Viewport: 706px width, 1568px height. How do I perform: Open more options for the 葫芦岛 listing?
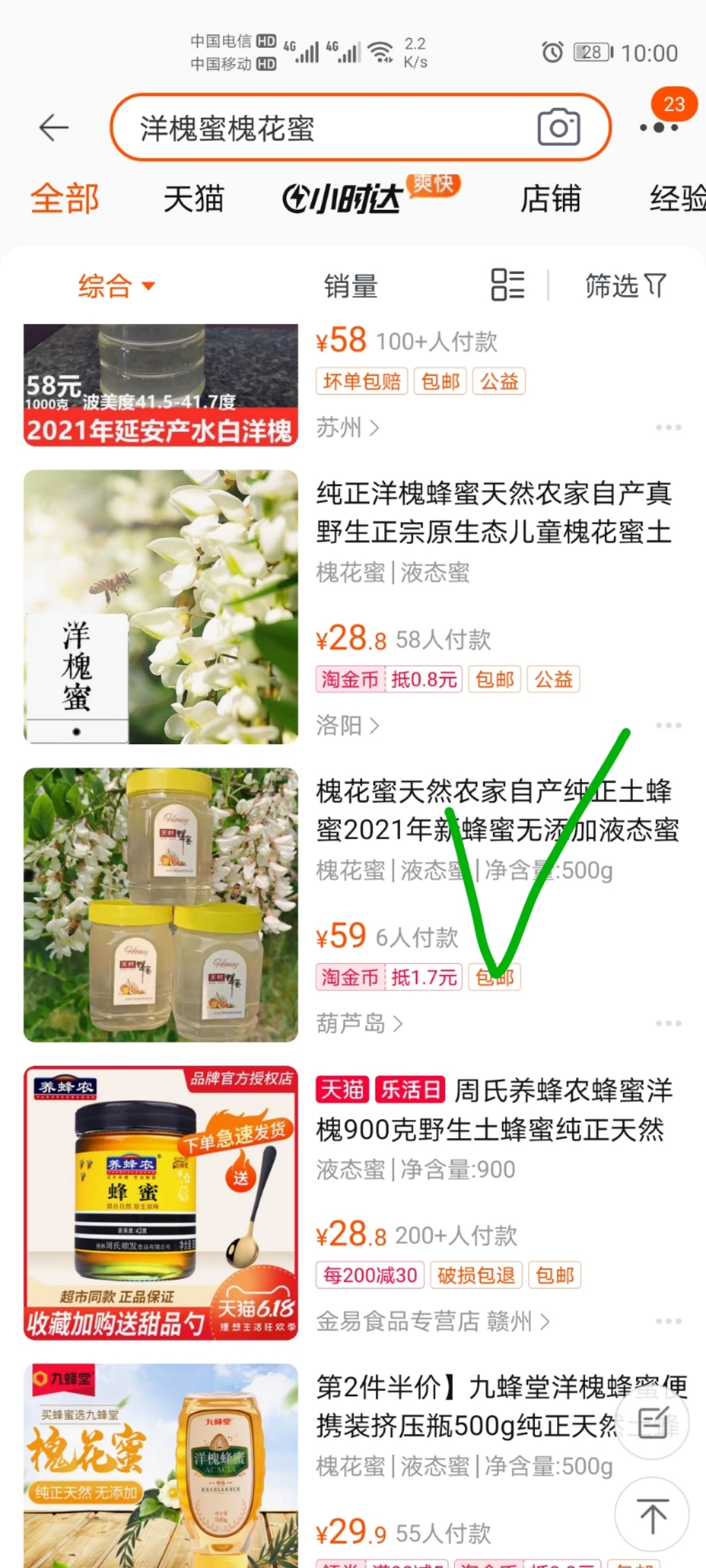(668, 1023)
